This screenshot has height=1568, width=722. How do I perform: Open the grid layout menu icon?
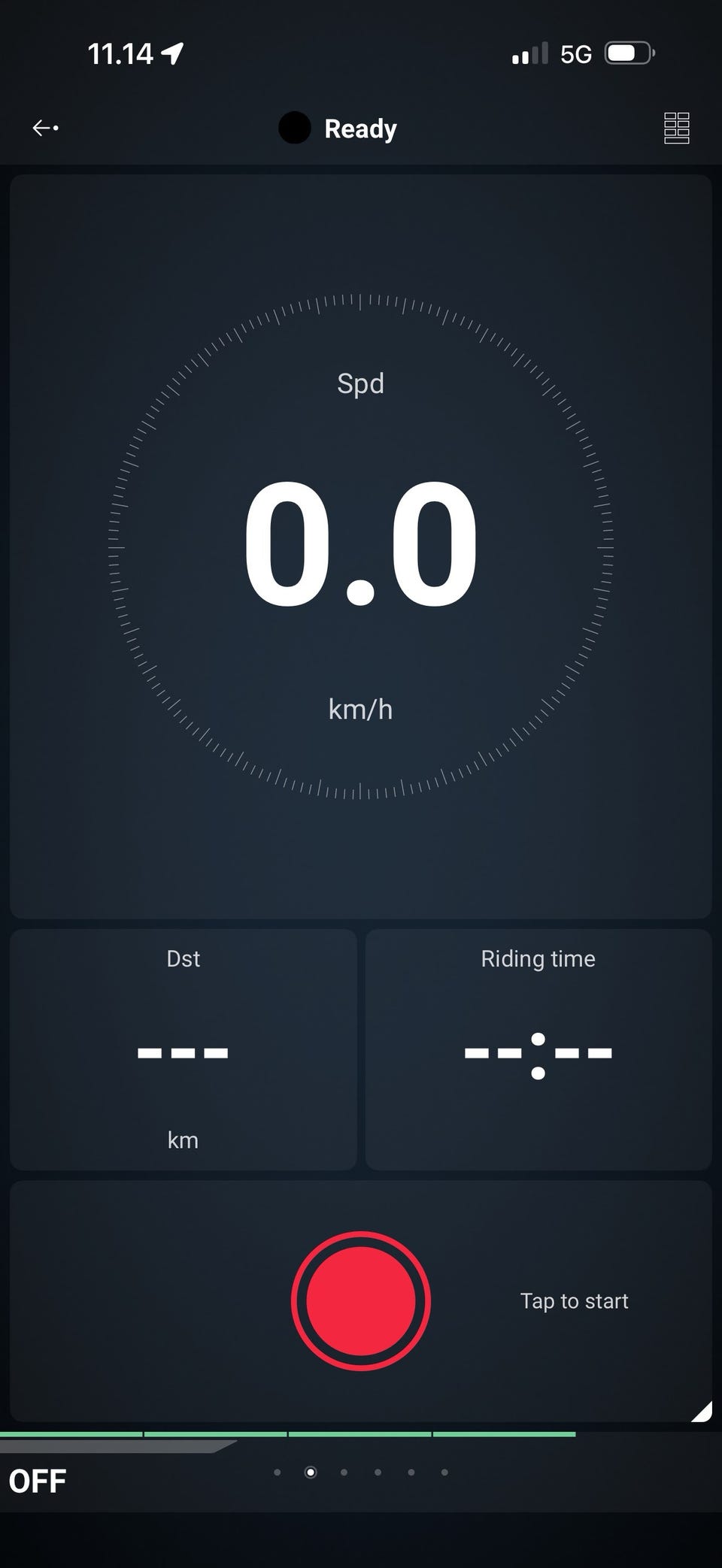click(676, 129)
